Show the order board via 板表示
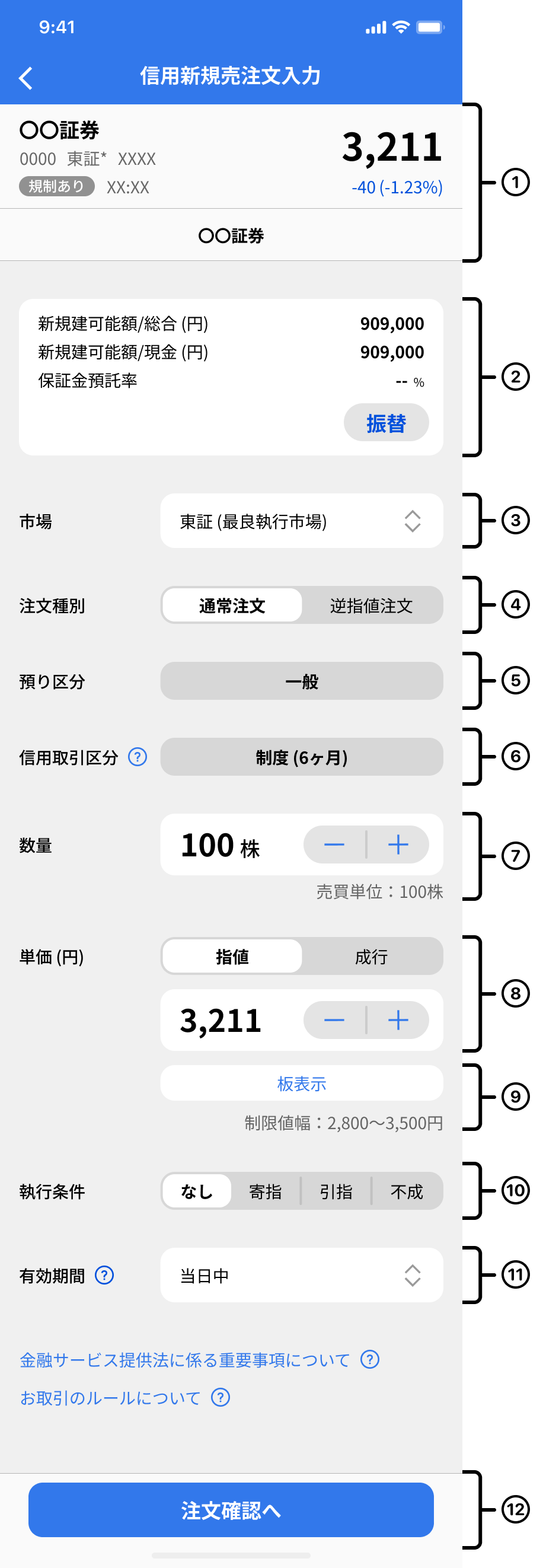Screen dimensions: 543x1568 click(x=301, y=1083)
